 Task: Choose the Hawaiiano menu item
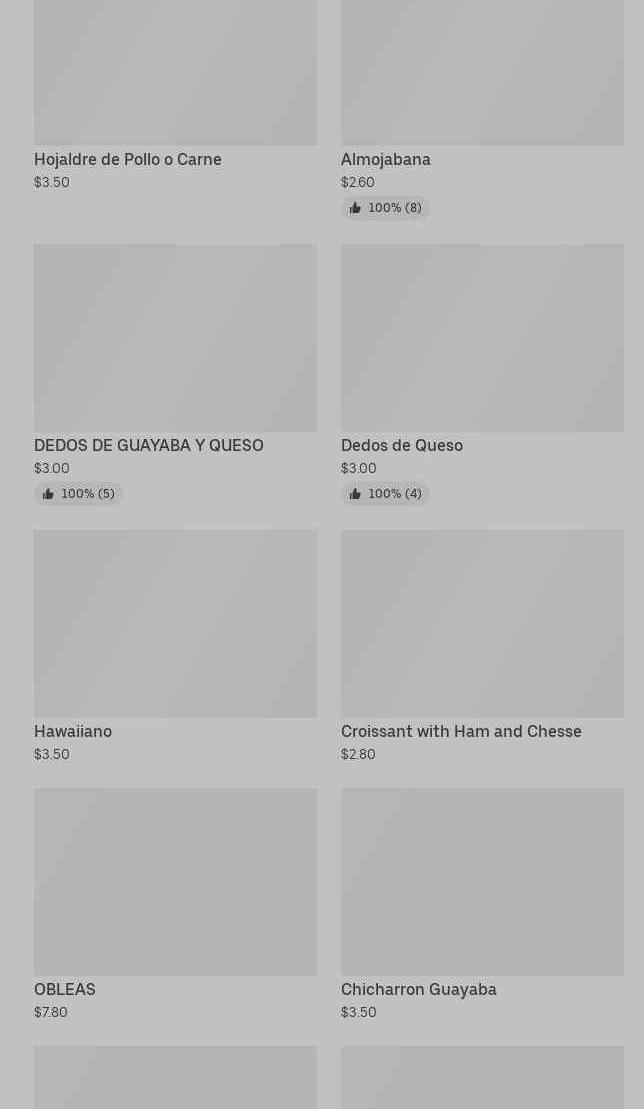[175, 646]
